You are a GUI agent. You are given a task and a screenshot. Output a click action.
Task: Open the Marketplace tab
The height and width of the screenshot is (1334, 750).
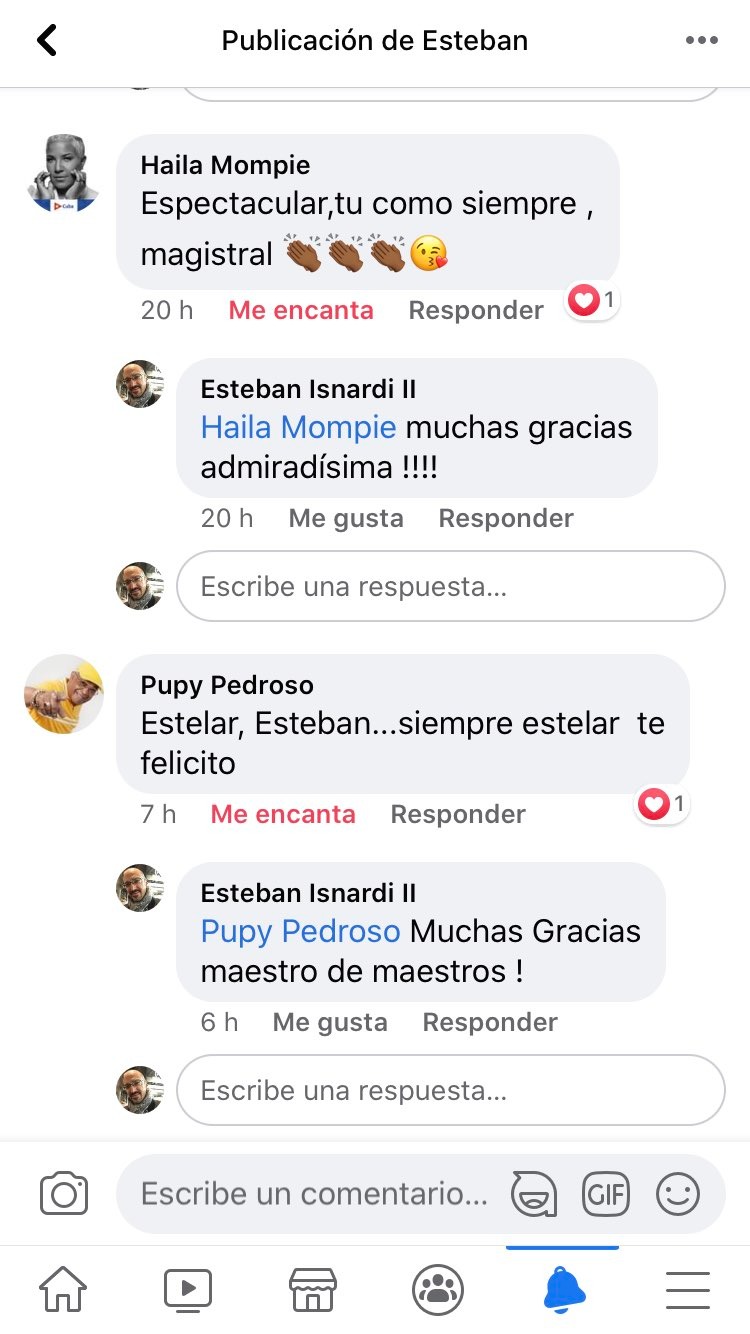pyautogui.click(x=312, y=1290)
